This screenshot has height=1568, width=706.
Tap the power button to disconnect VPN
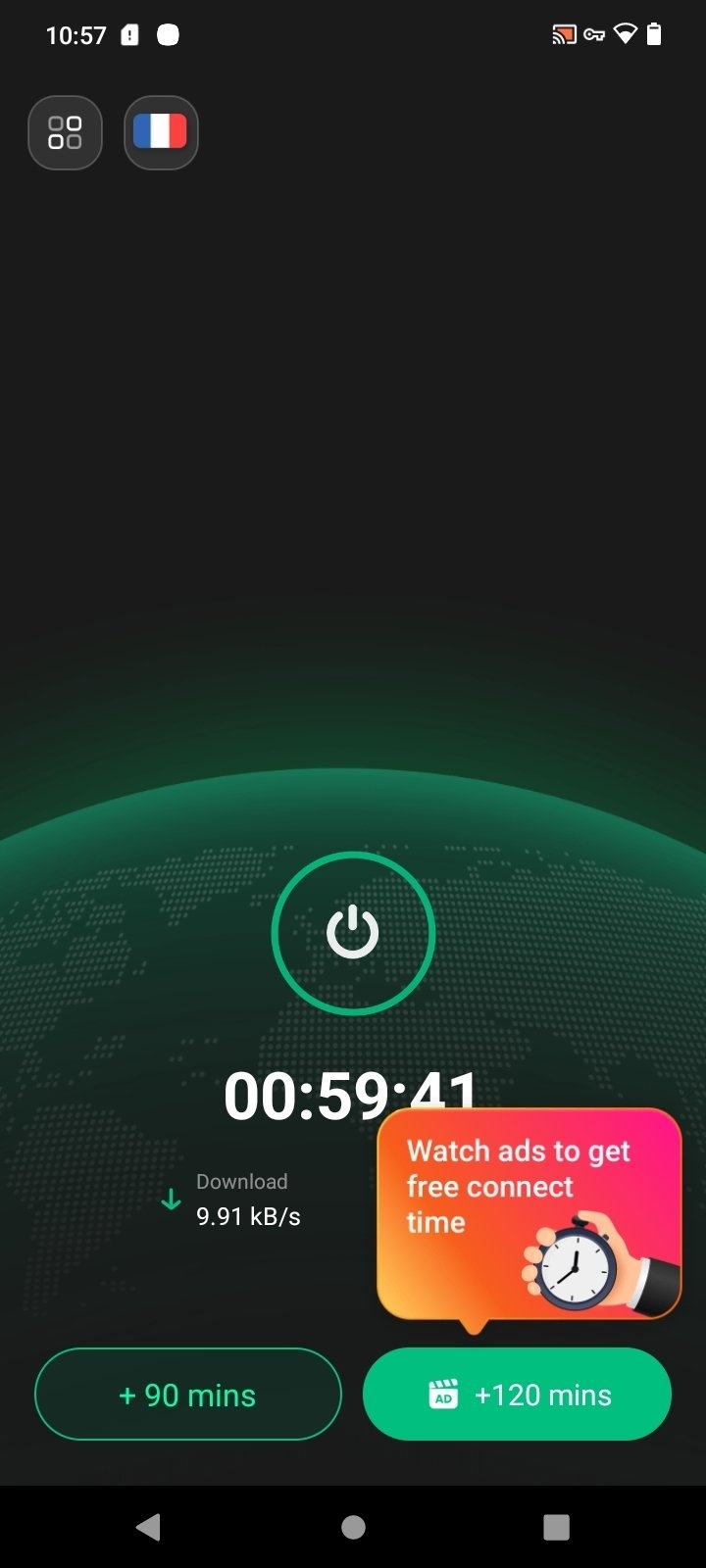tap(353, 933)
